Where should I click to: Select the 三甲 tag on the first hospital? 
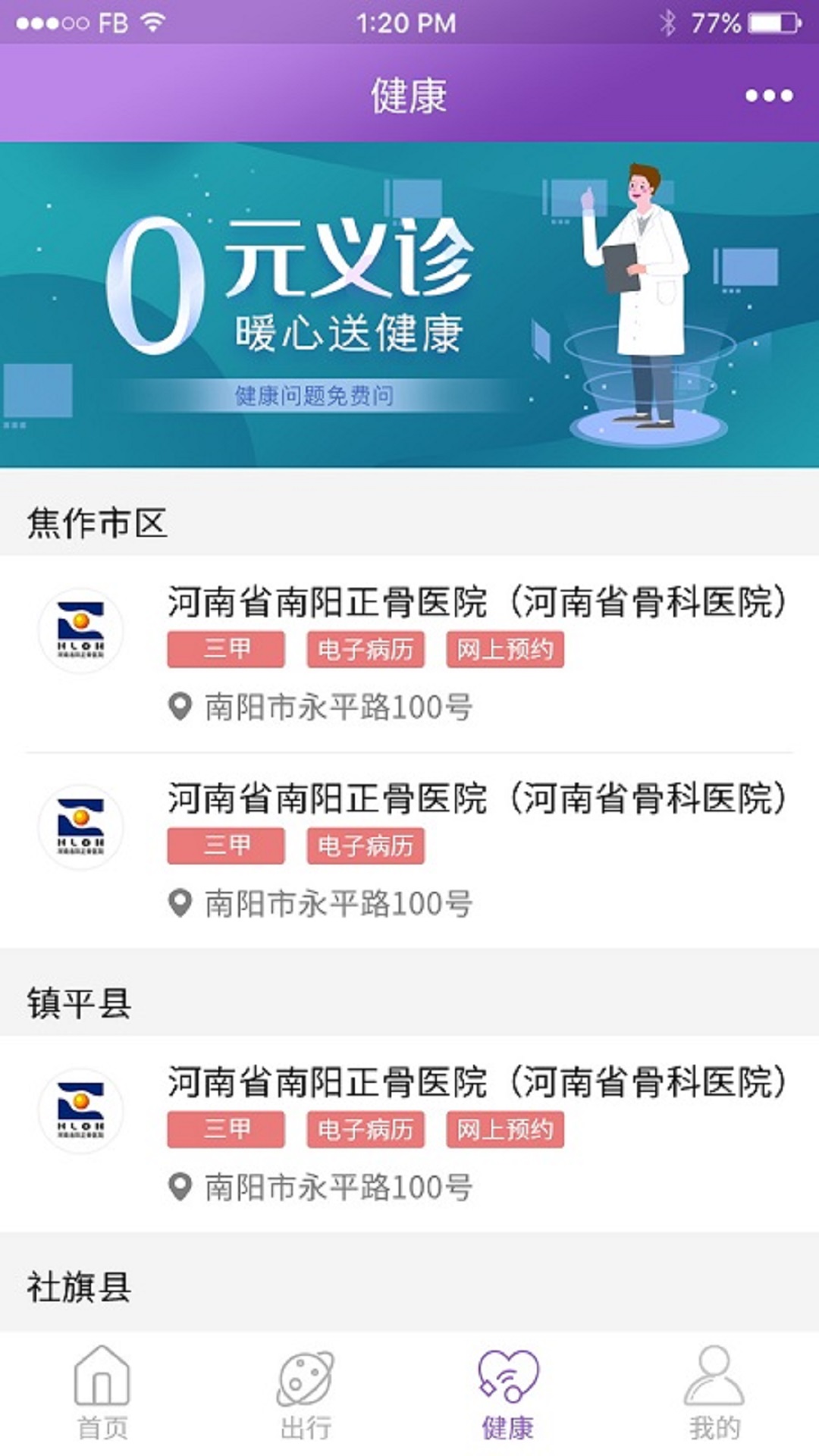[225, 651]
